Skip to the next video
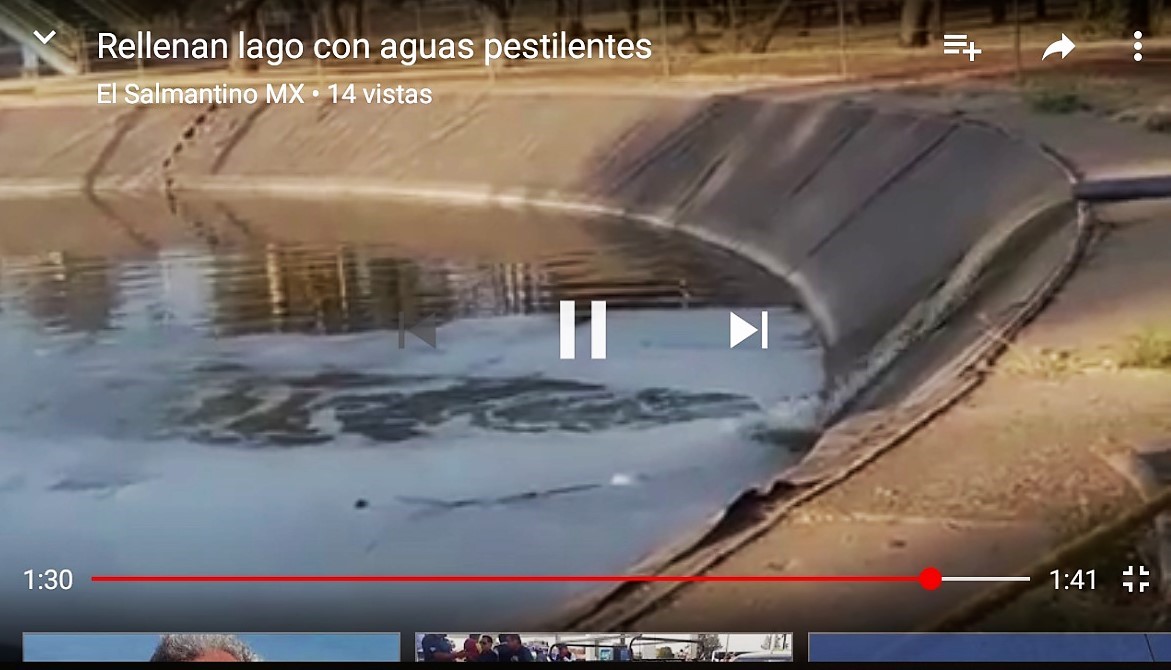1171x670 pixels. (x=748, y=329)
